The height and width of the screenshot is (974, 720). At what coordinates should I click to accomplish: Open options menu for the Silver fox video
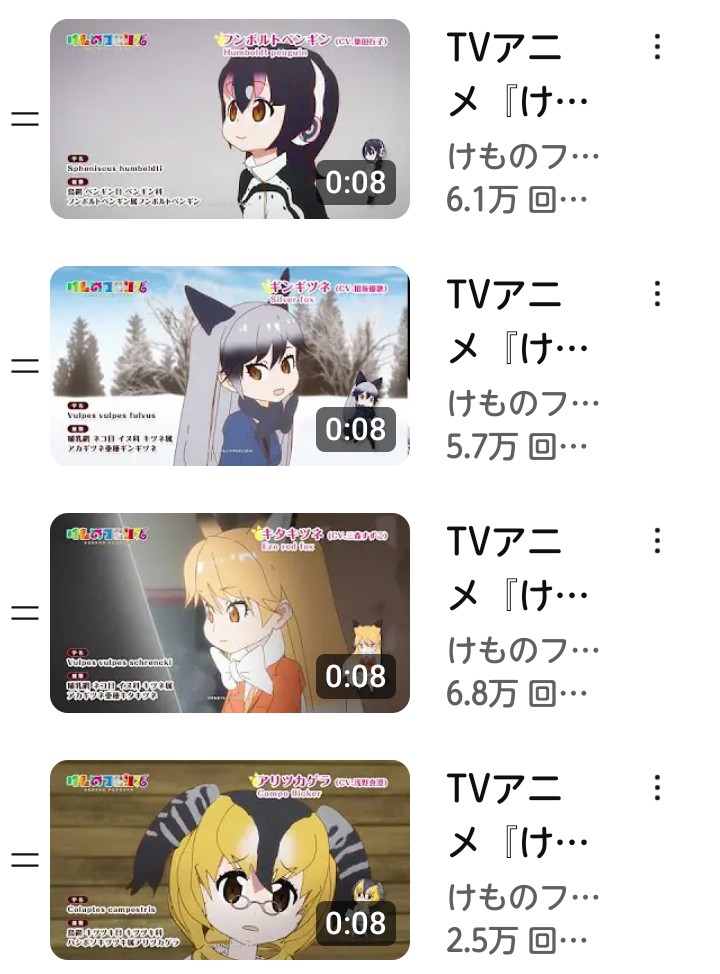657,294
